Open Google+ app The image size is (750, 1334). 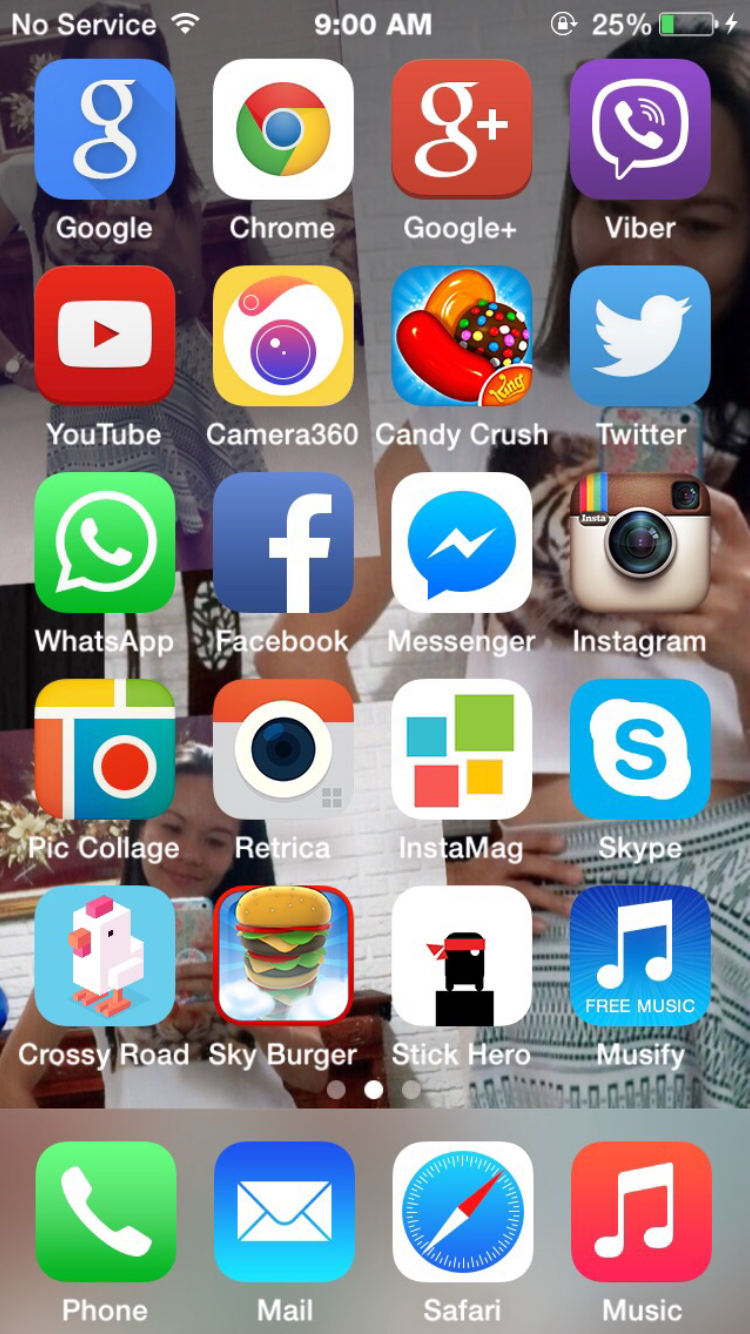click(461, 129)
